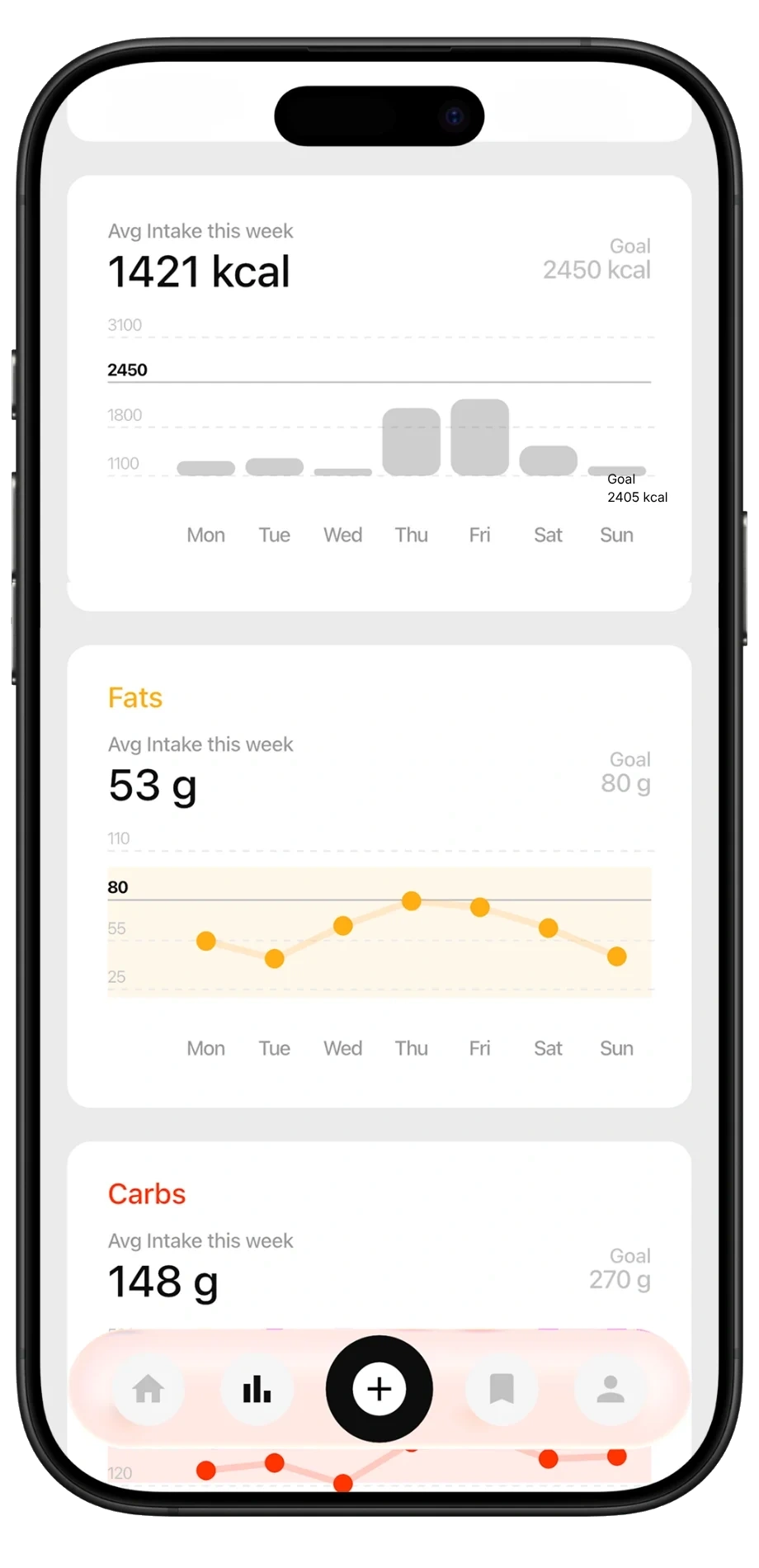759x1568 pixels.
Task: Go to the Home tab
Action: (x=148, y=1389)
